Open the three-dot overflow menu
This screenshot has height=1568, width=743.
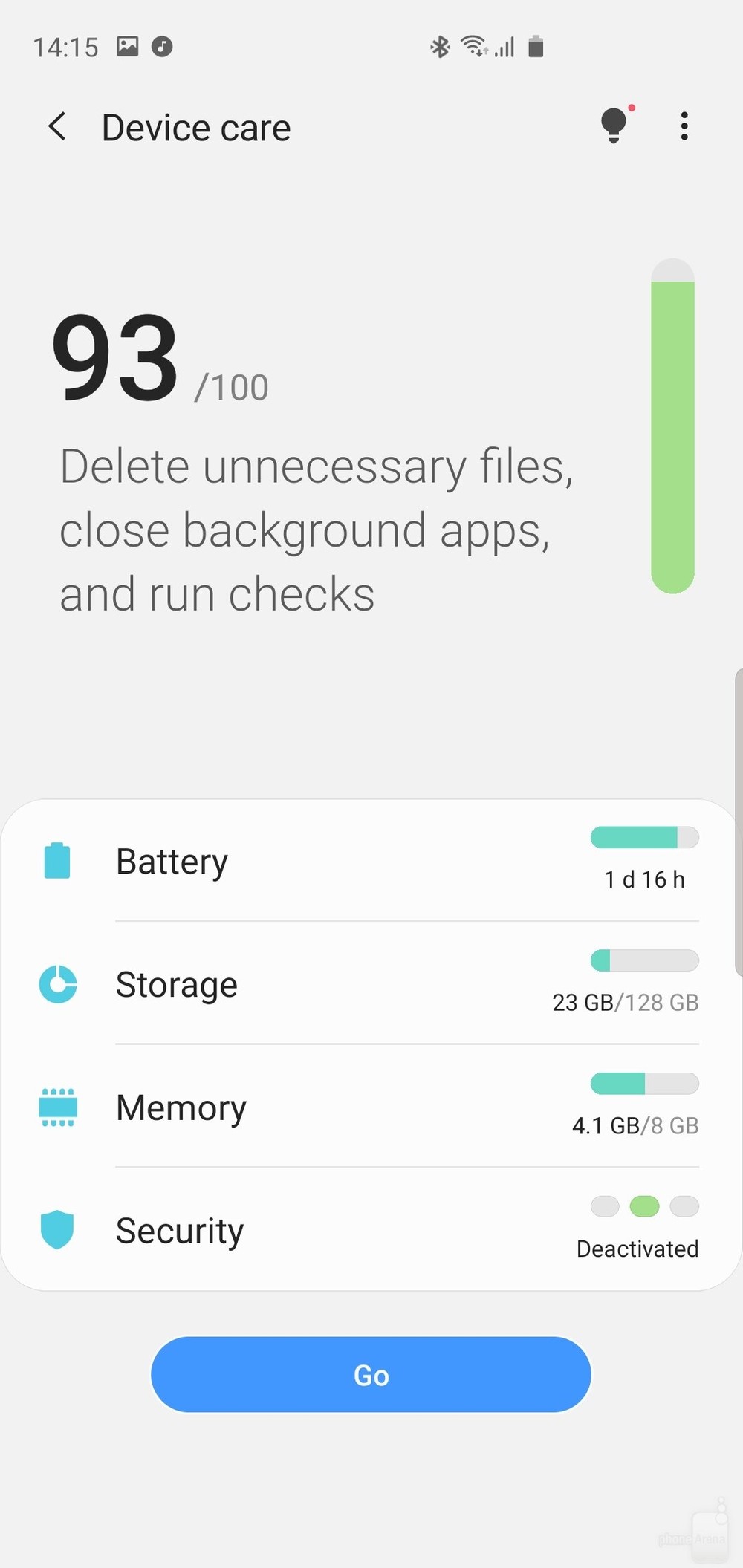(x=684, y=126)
